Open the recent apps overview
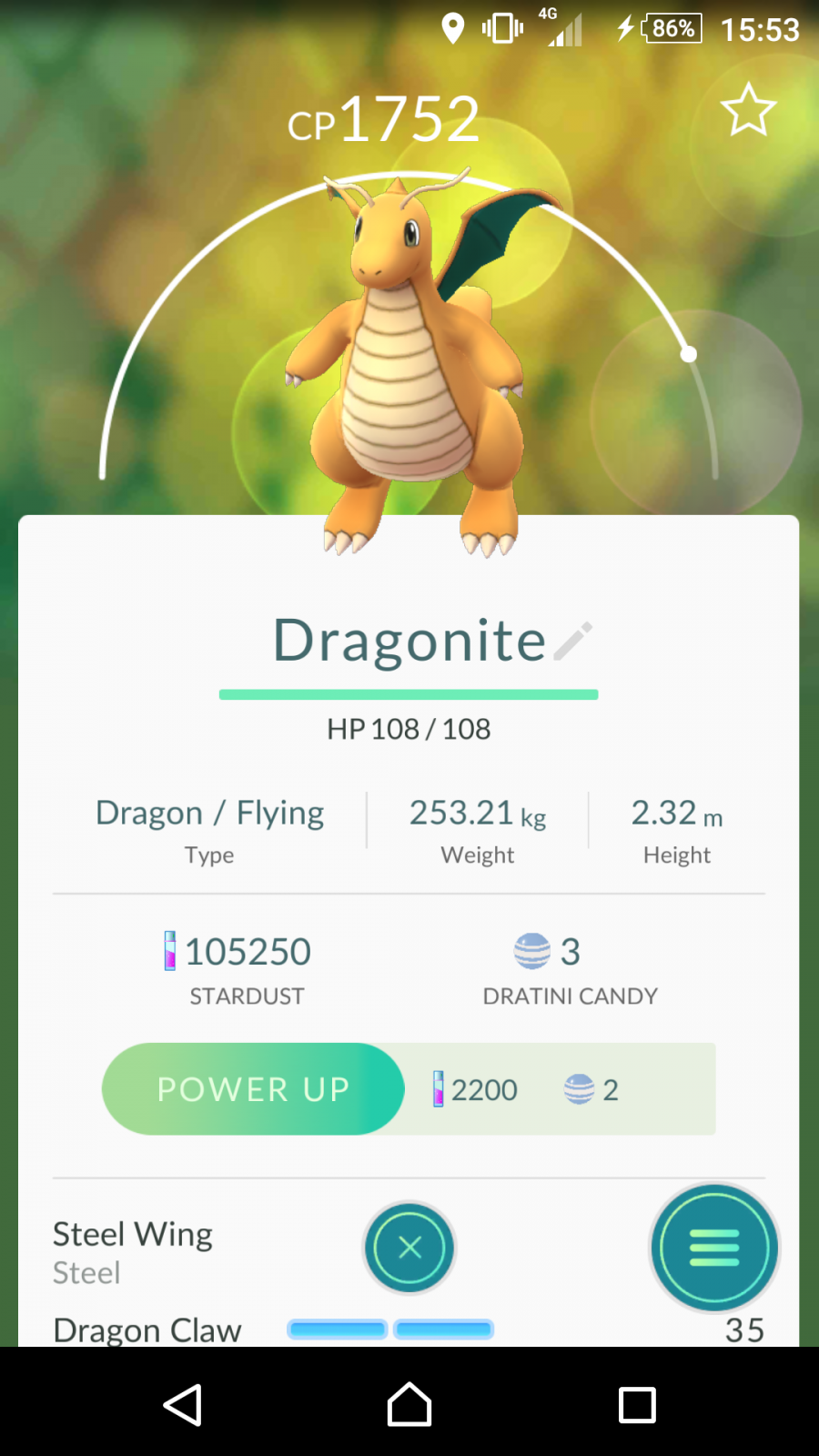The width and height of the screenshot is (819, 1456). point(637,1405)
